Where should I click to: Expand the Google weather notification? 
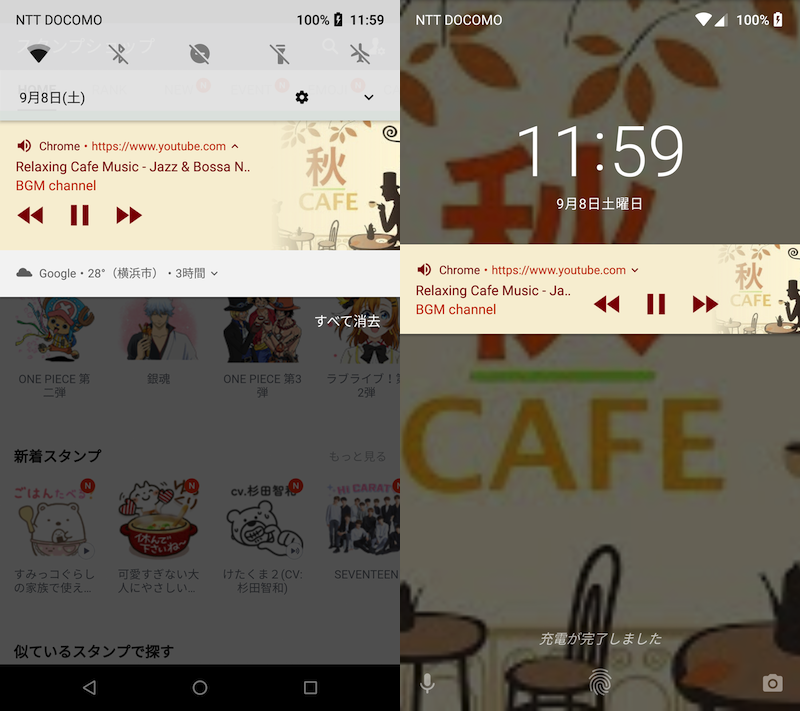[215, 273]
